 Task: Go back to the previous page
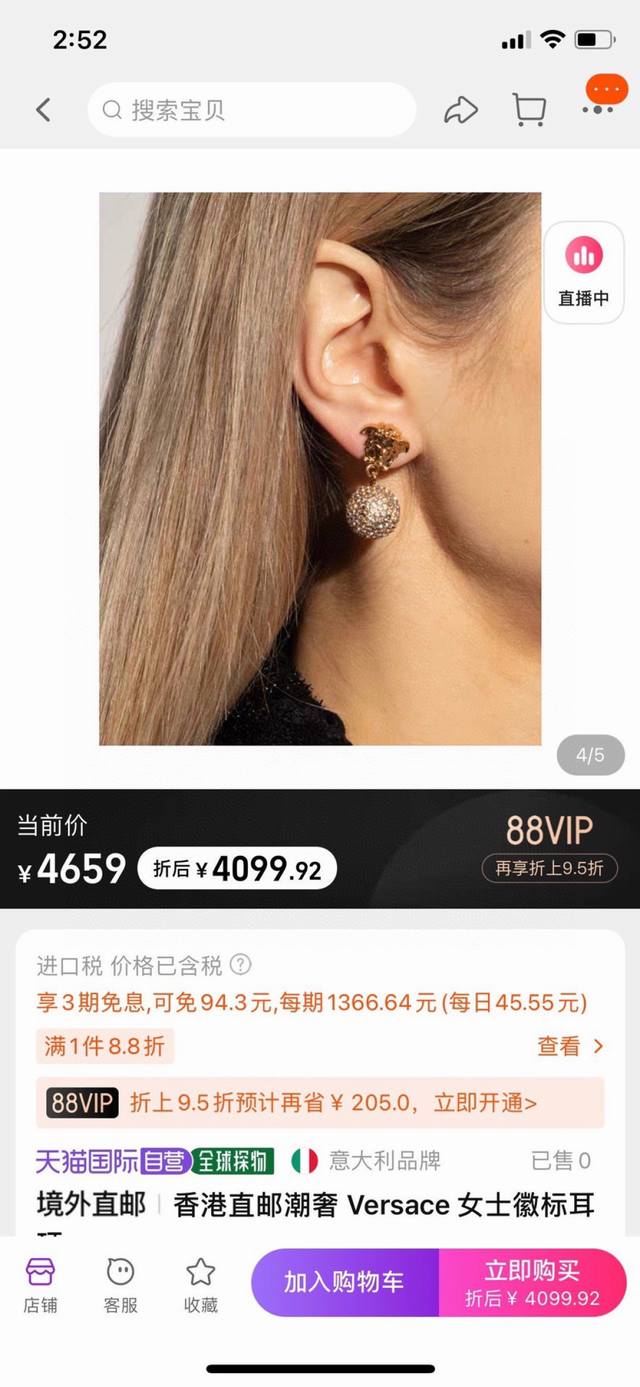(43, 109)
